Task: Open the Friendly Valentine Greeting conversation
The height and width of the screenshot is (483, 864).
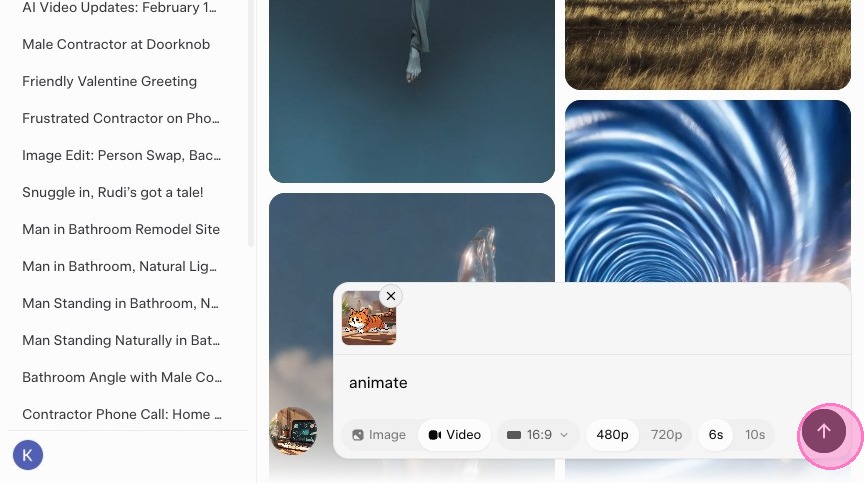Action: [110, 81]
